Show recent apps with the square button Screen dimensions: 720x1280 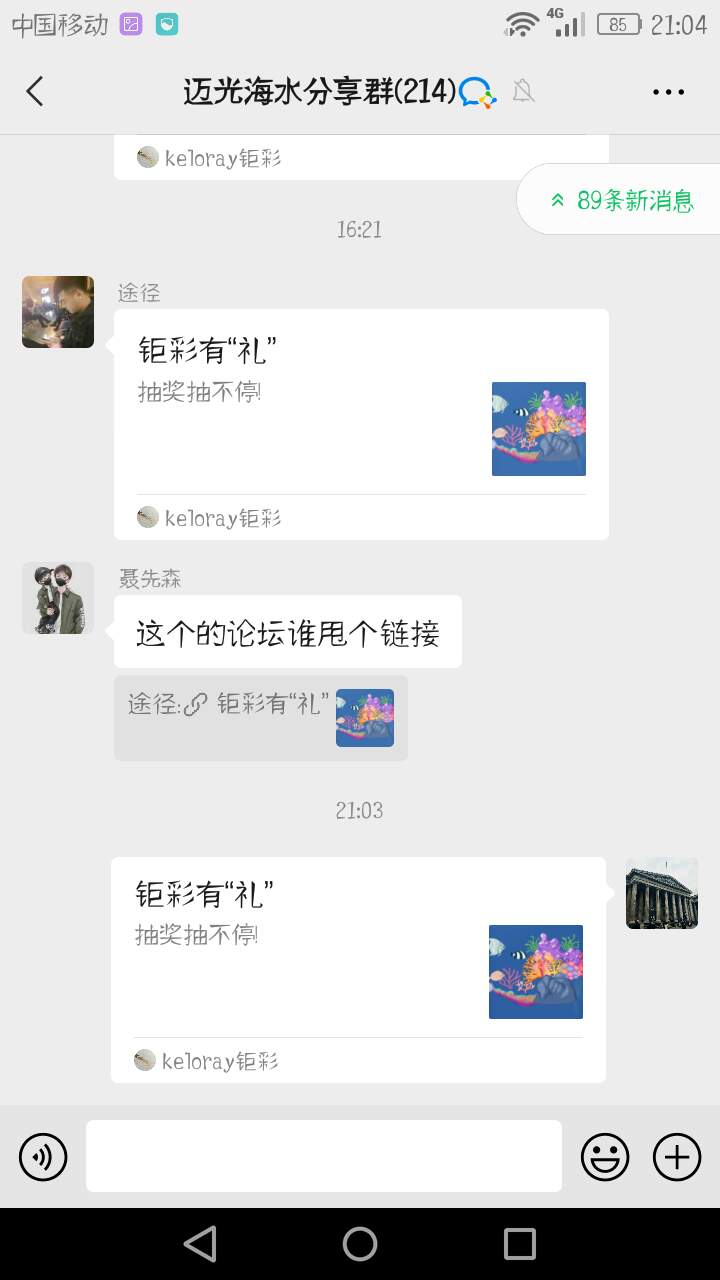[520, 1244]
